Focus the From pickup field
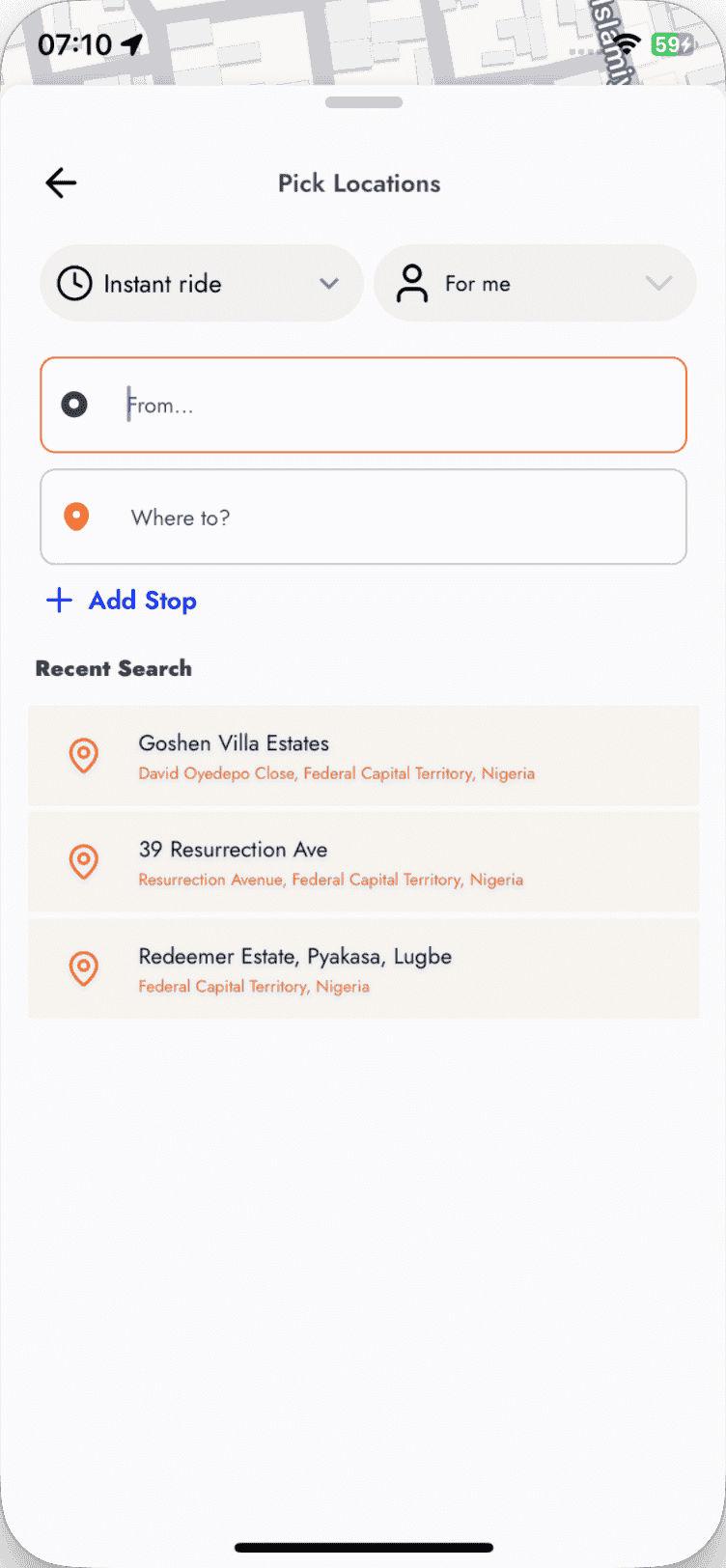 363,405
